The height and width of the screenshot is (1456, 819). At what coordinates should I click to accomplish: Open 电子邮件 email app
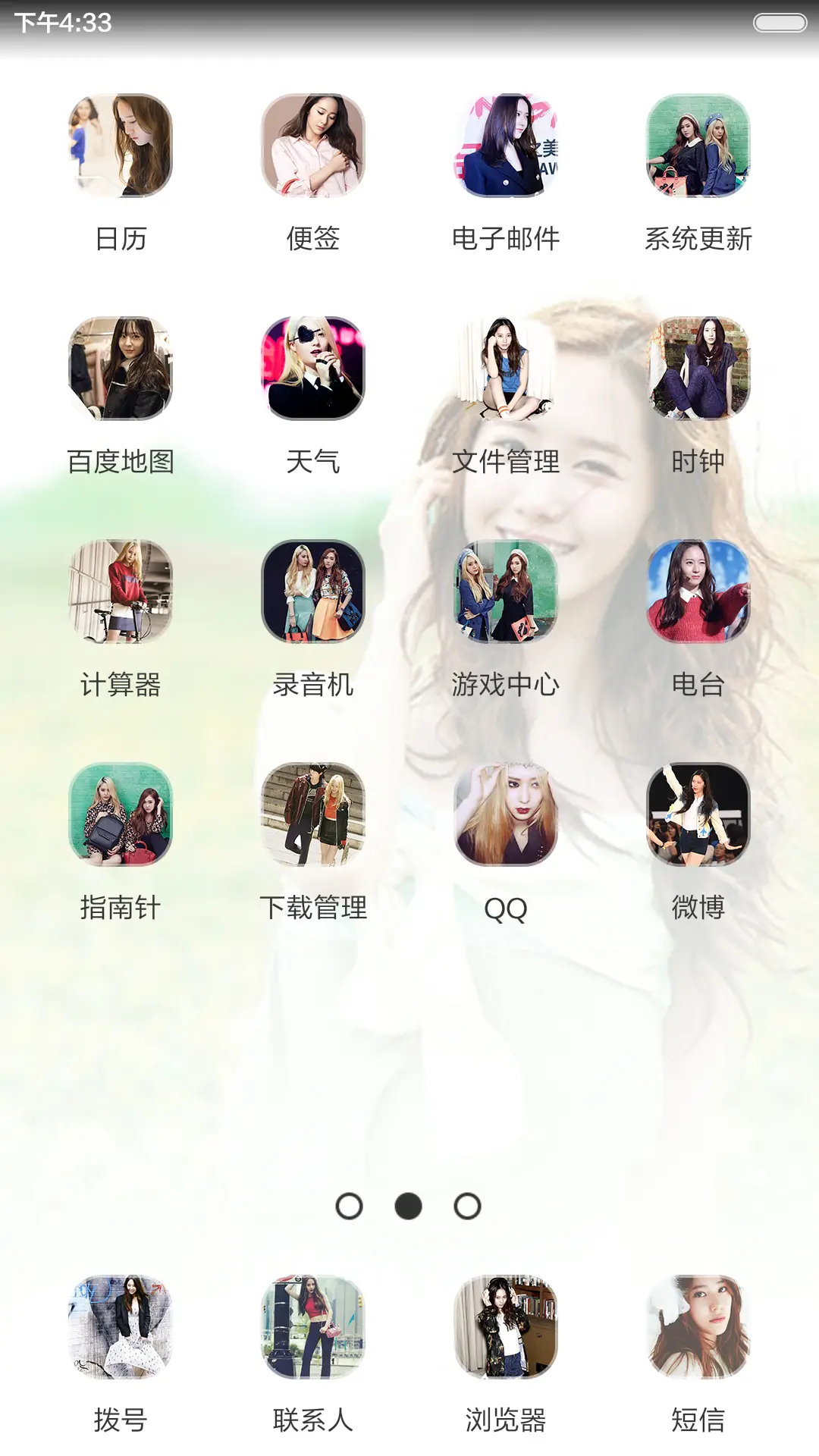506,146
